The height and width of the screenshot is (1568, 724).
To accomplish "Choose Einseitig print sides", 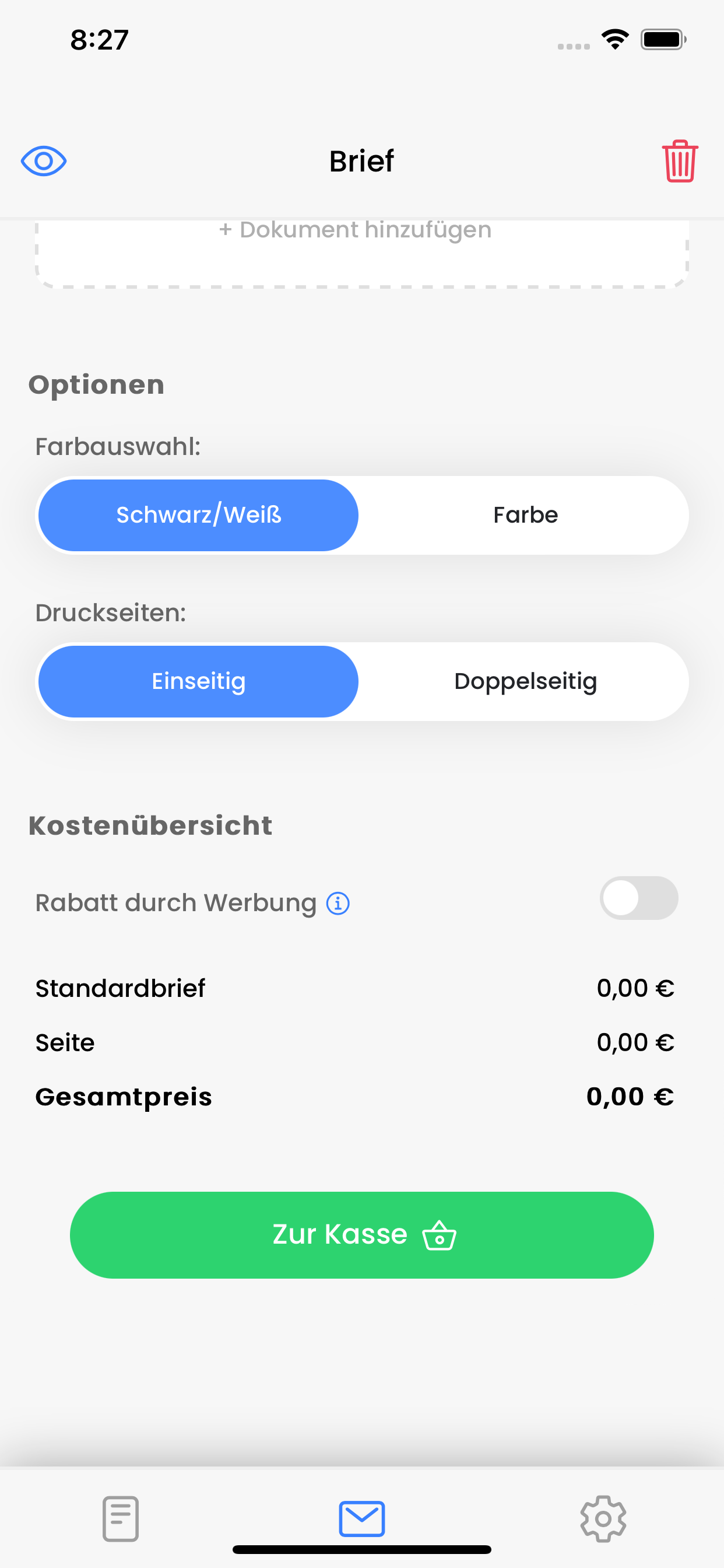I will [198, 681].
